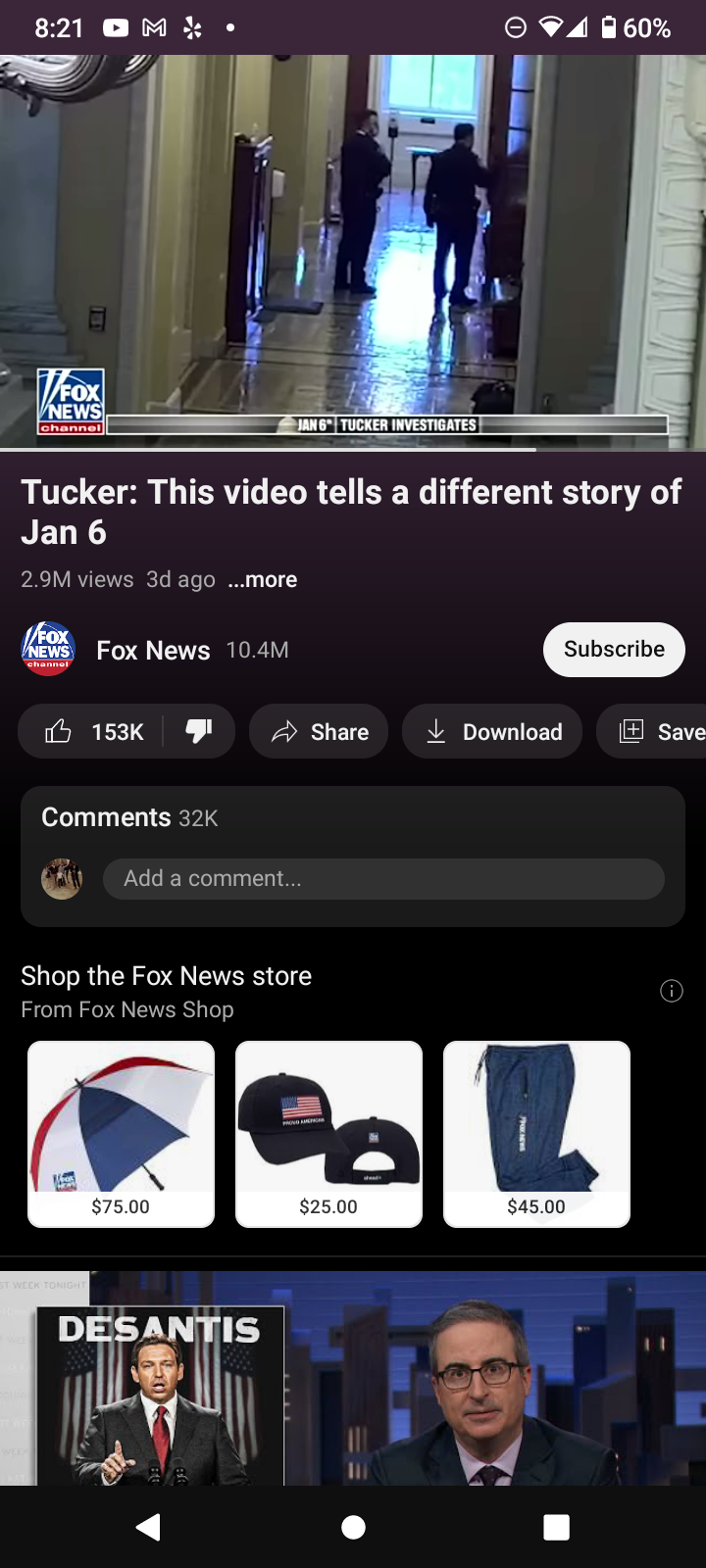706x1568 pixels.
Task: Dislike this Tucker video
Action: coord(199,732)
